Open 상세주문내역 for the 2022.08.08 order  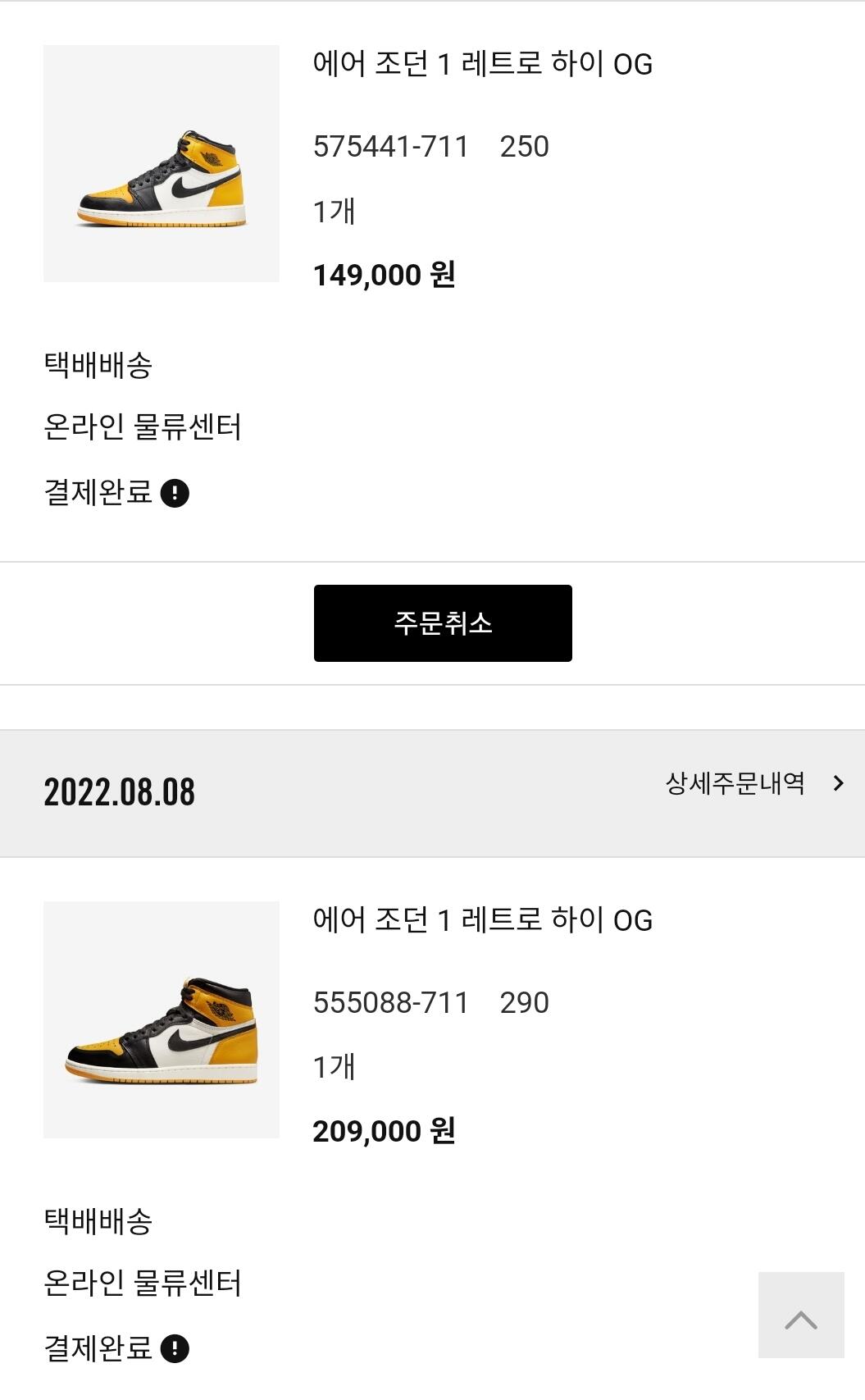coord(754,784)
